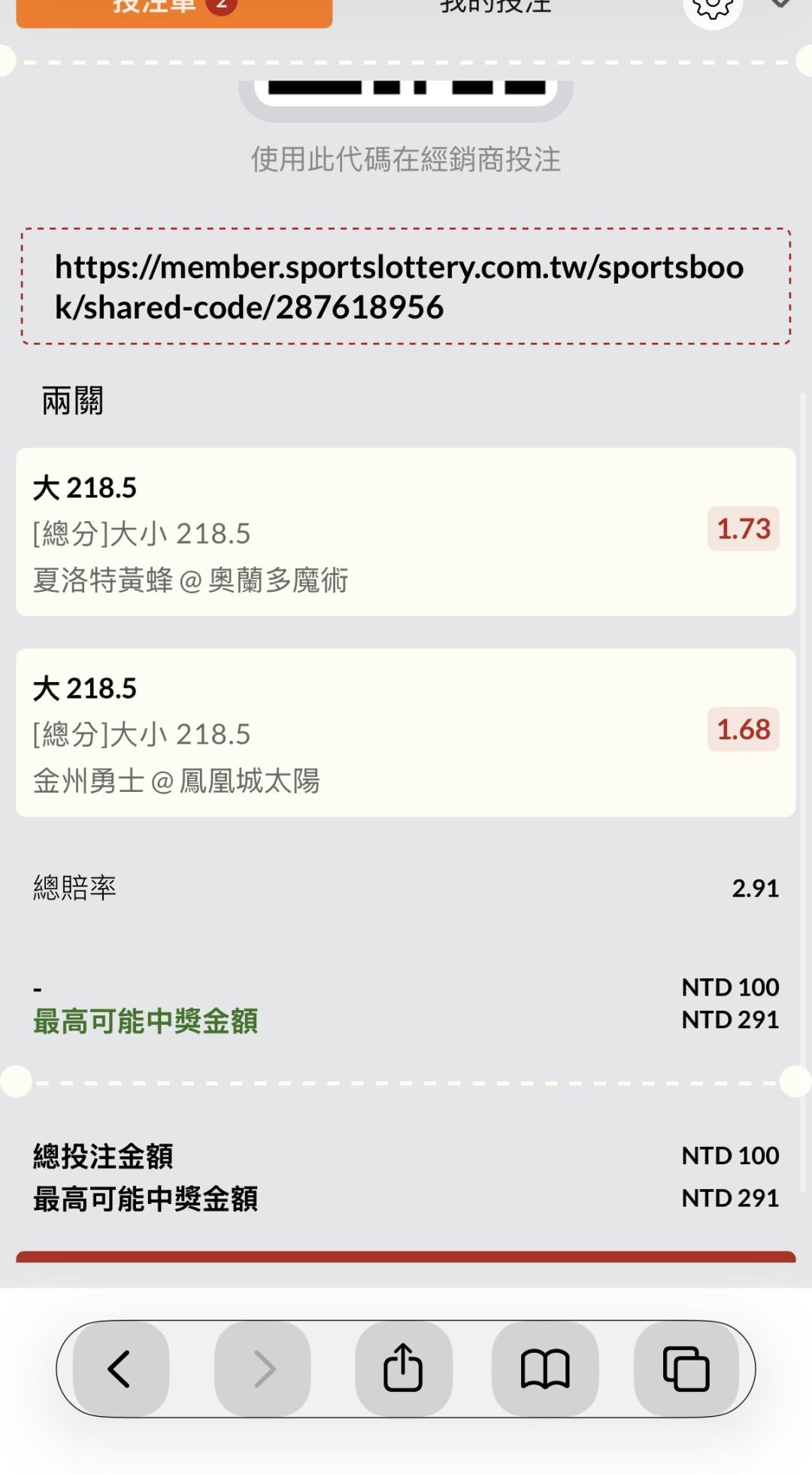Open the 金州勇士 @ 鳳凰城太陽 bet card
Viewport: 812px width, 1474px height.
[405, 733]
